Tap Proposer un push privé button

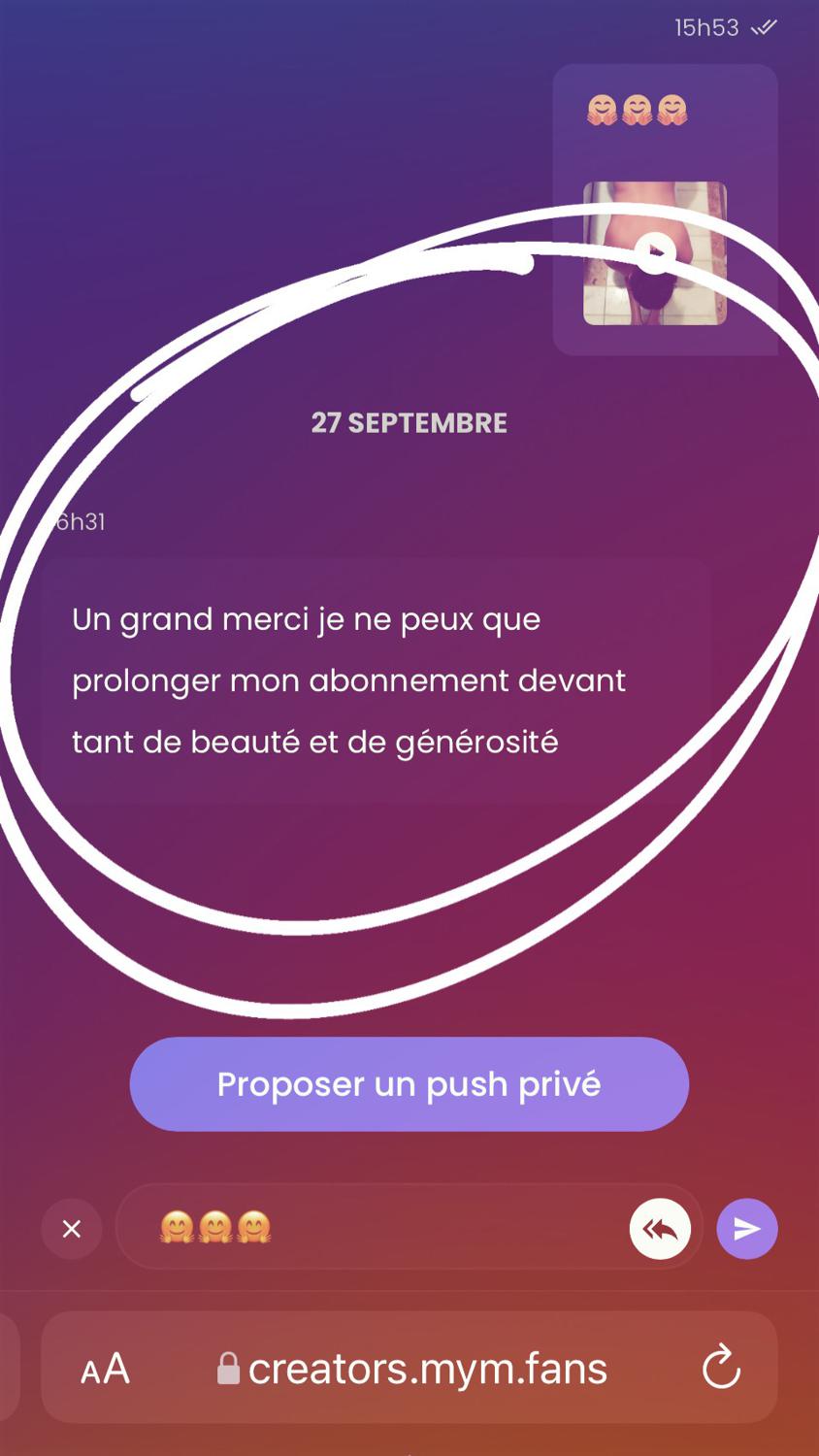click(x=409, y=1084)
